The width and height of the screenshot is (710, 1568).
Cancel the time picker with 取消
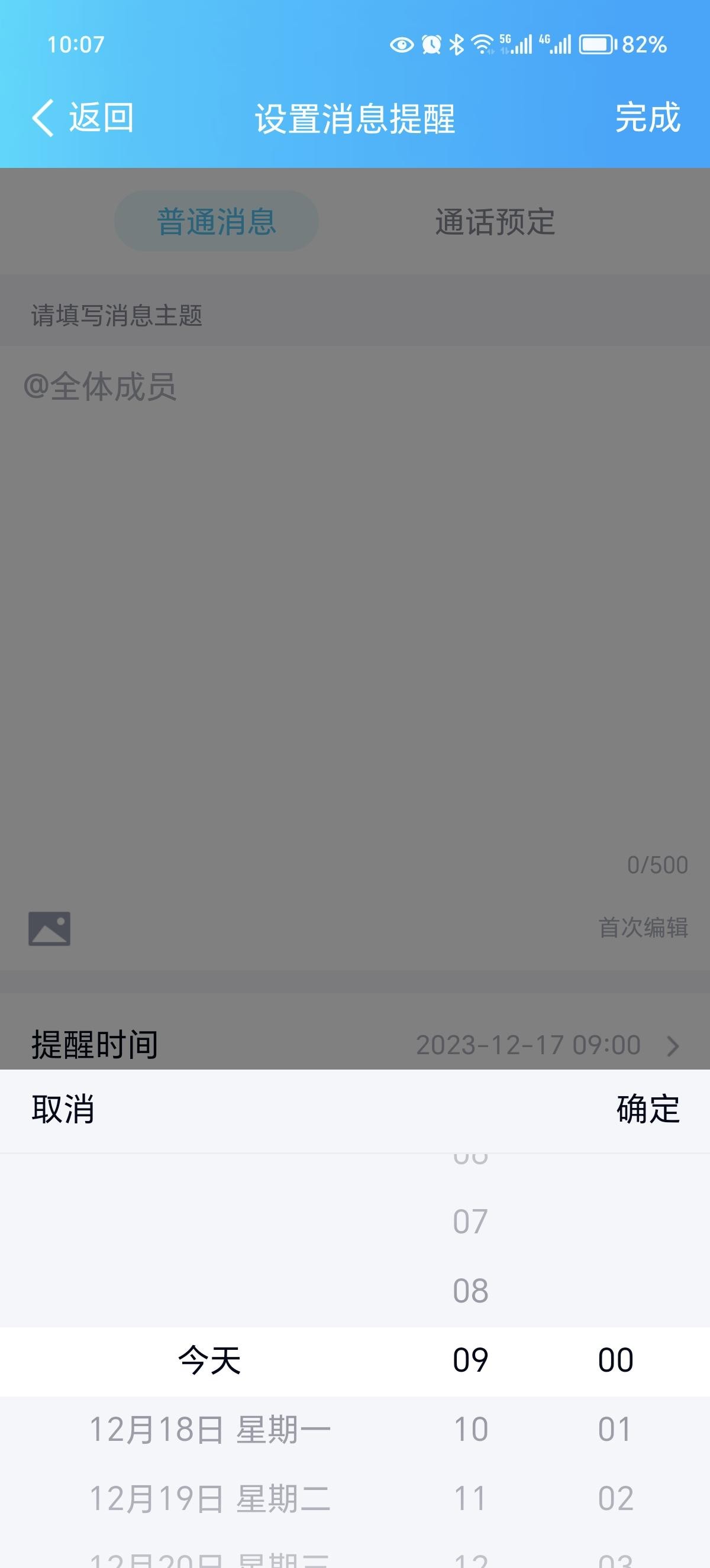coord(63,1109)
